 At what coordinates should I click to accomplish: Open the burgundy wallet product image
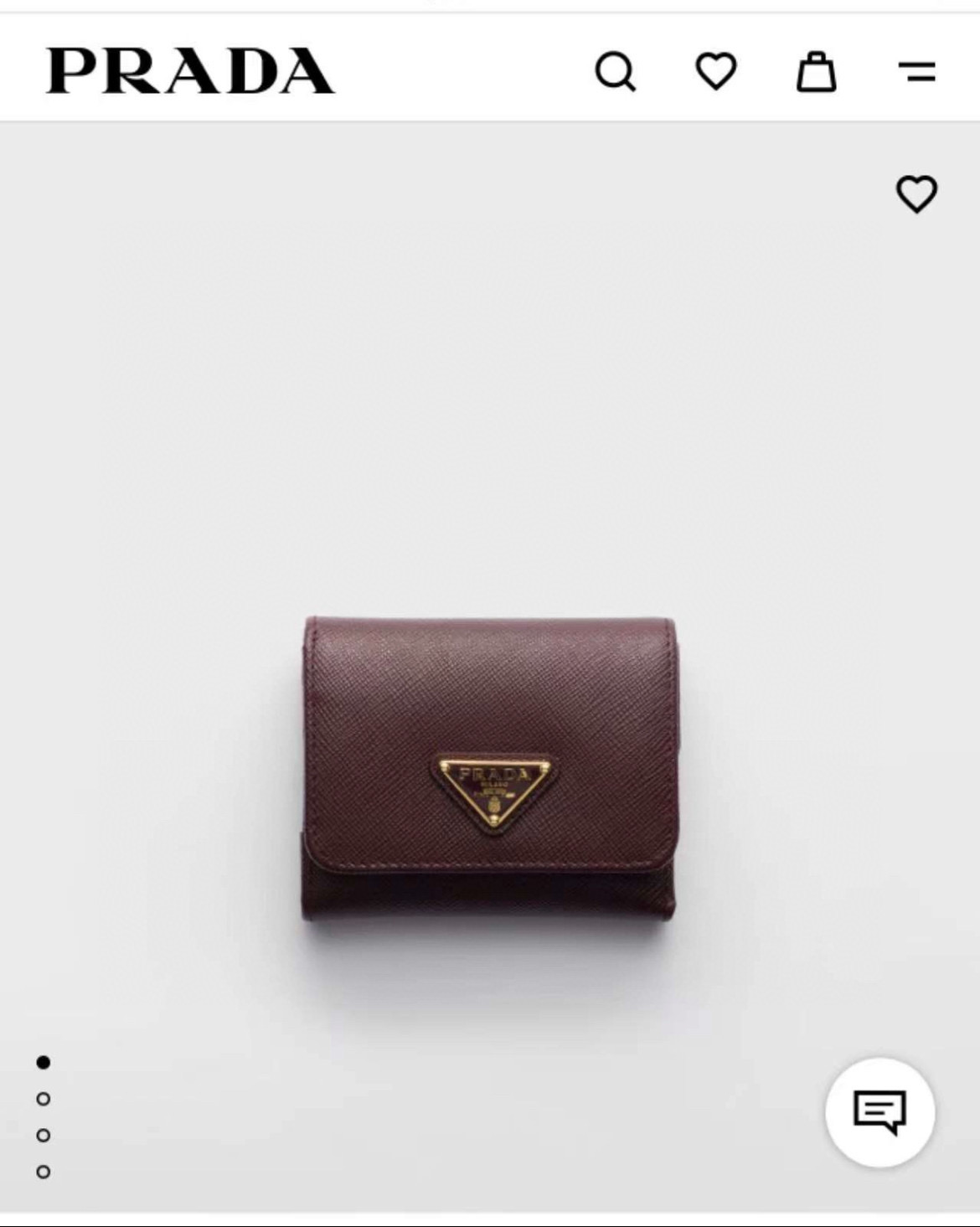(x=489, y=768)
